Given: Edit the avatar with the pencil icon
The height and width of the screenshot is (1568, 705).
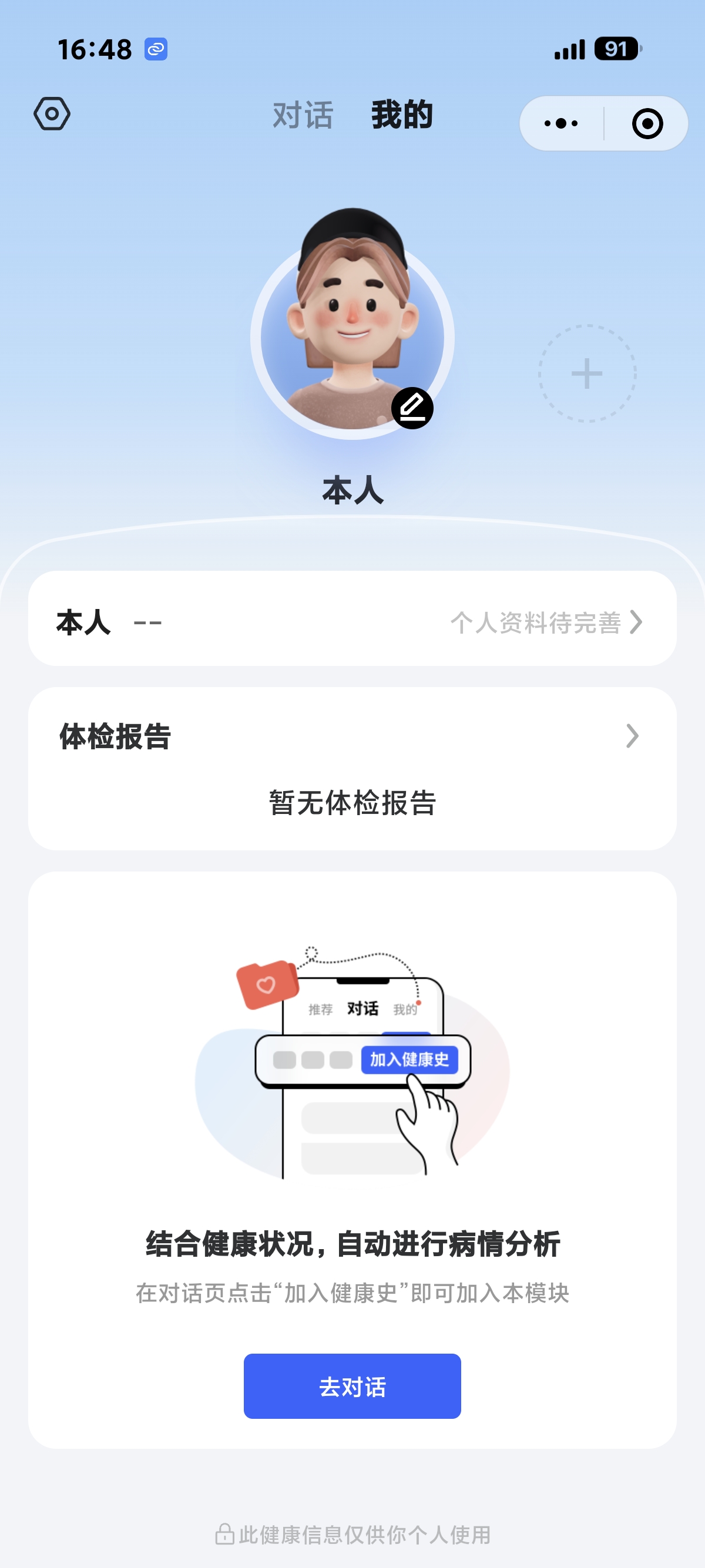Looking at the screenshot, I should (412, 408).
